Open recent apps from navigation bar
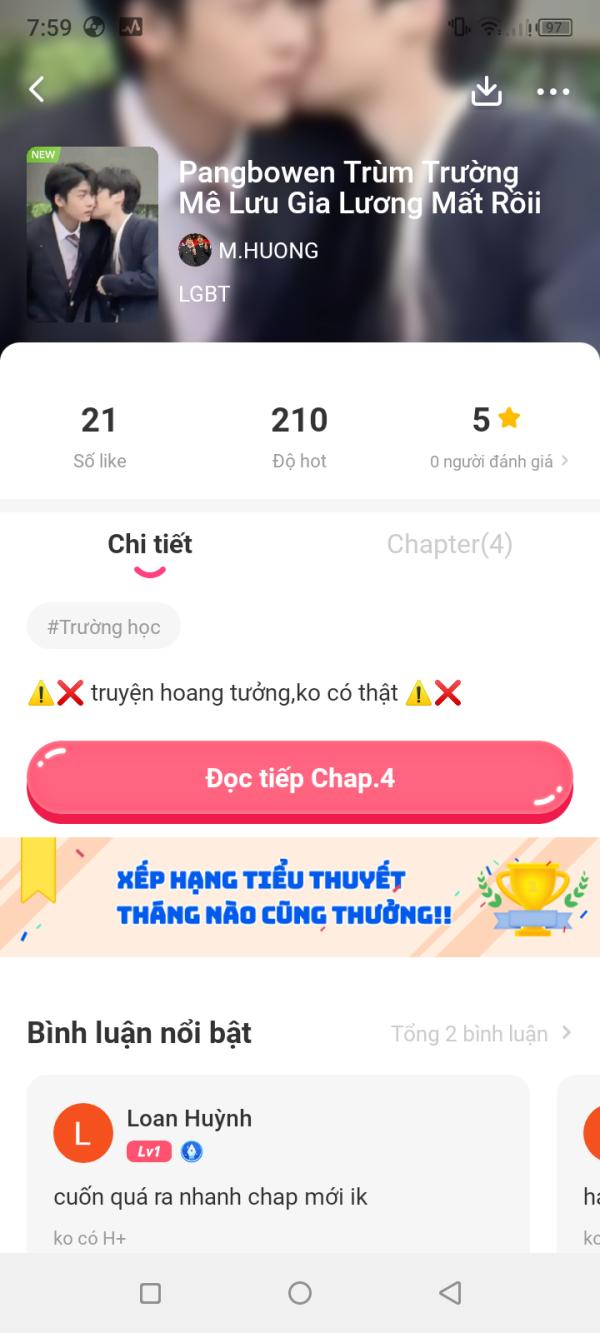This screenshot has width=600, height=1333. (x=150, y=1293)
